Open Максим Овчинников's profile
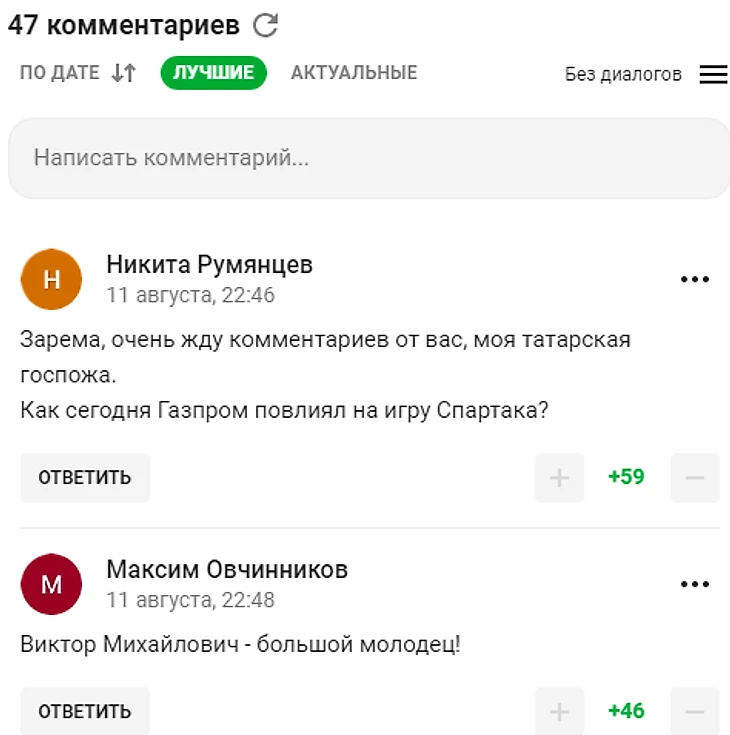The image size is (730, 735). click(227, 570)
